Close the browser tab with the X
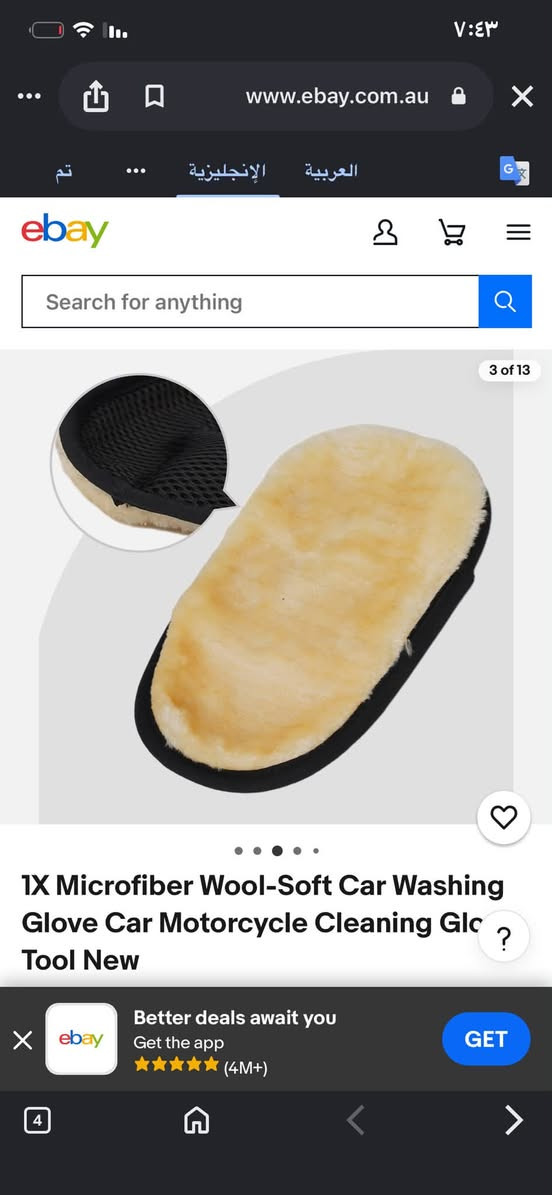This screenshot has width=552, height=1195. pyautogui.click(x=522, y=97)
